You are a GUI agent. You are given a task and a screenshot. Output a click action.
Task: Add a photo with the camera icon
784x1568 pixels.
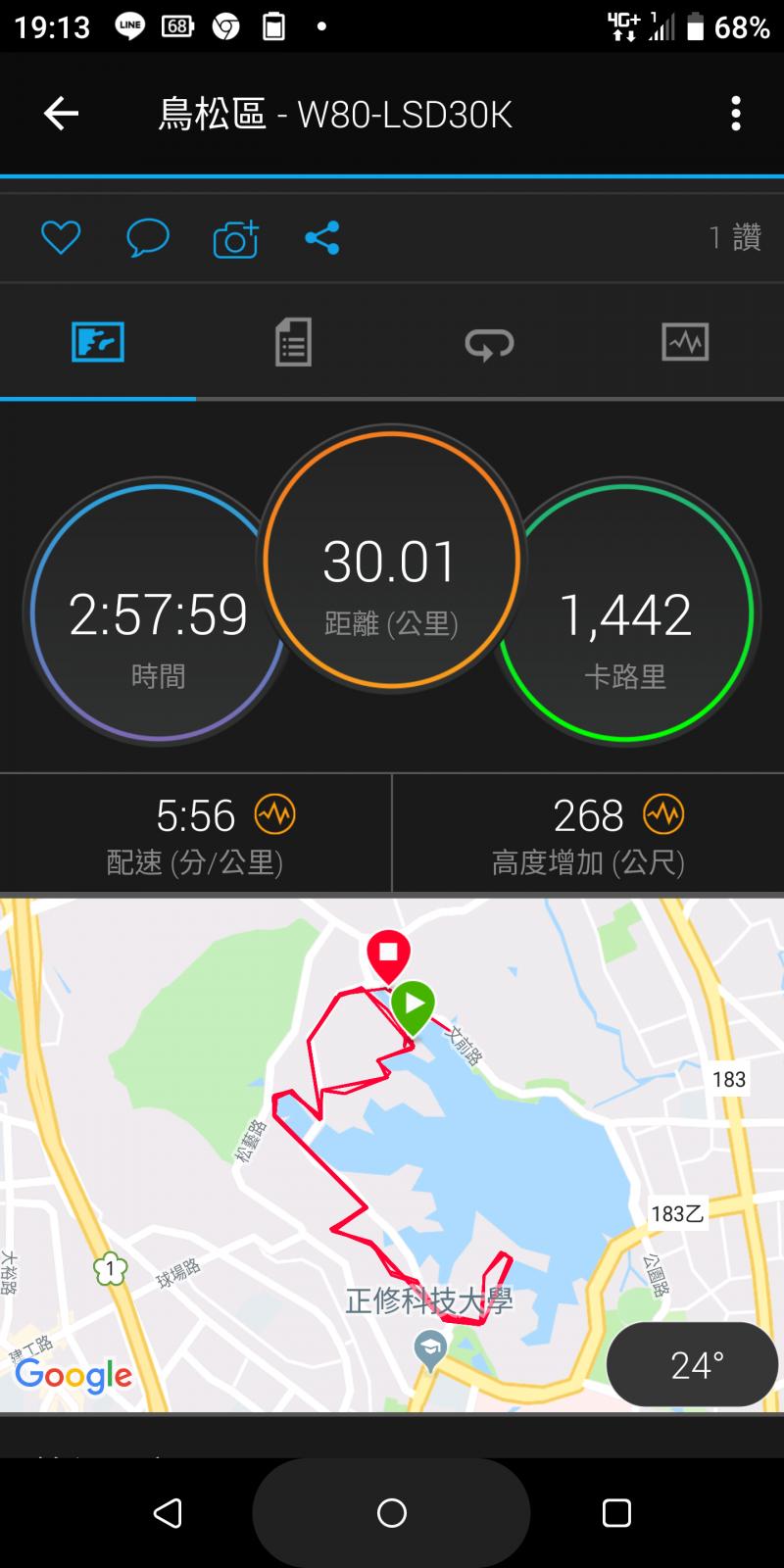pos(235,238)
